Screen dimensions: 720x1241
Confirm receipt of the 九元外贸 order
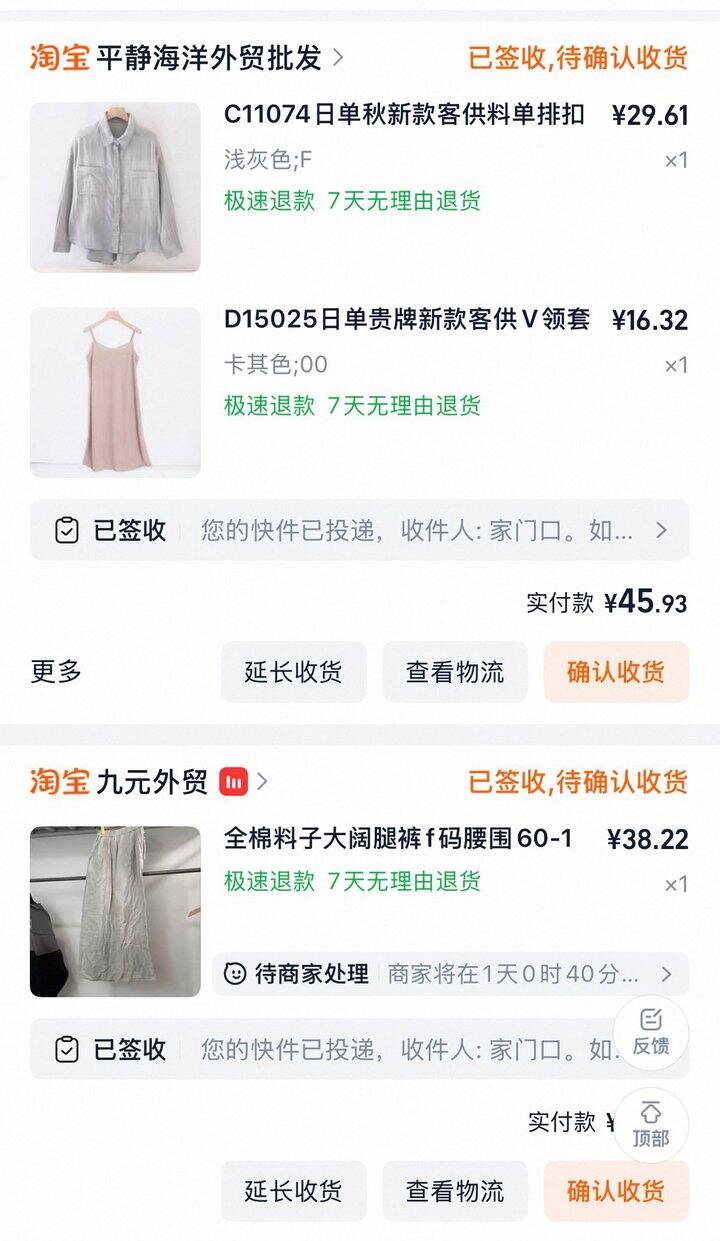pos(616,1191)
